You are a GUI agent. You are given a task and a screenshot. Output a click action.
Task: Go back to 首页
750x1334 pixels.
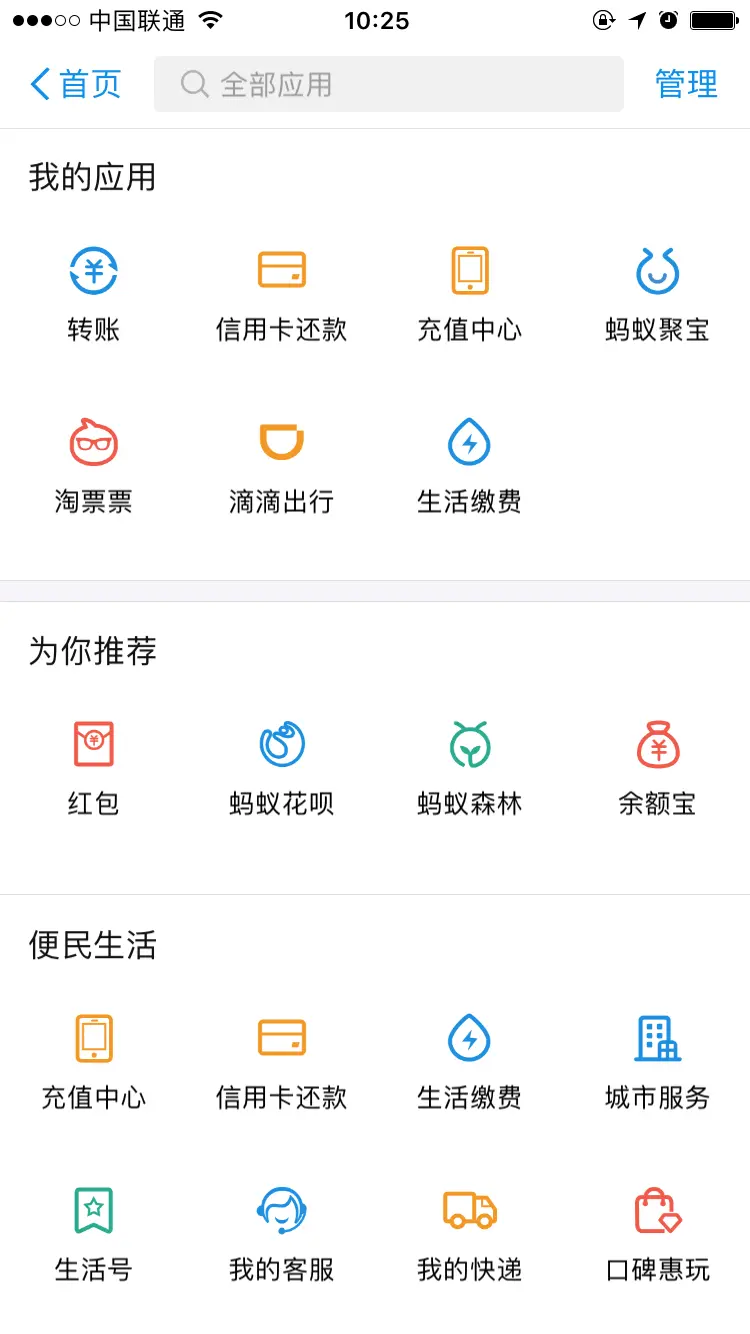(76, 85)
